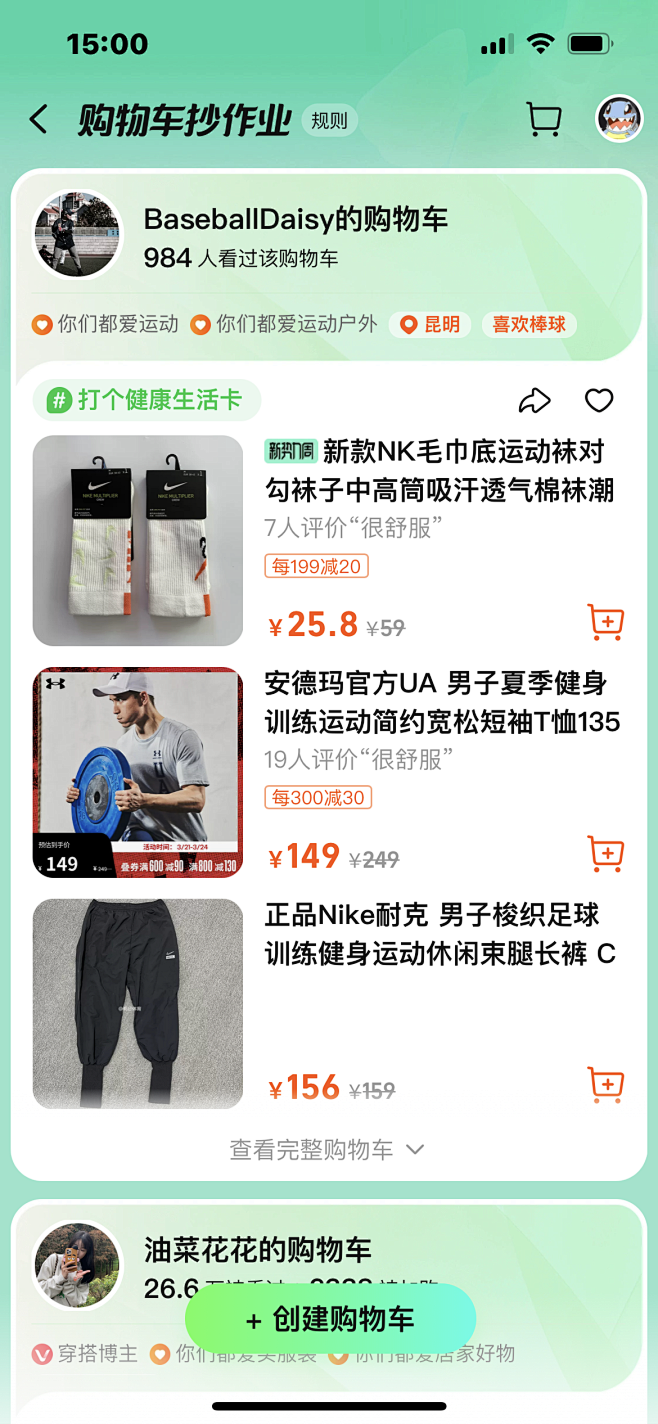658x1424 pixels.
Task: Open 油菜花花's avatar
Action: point(77,1265)
